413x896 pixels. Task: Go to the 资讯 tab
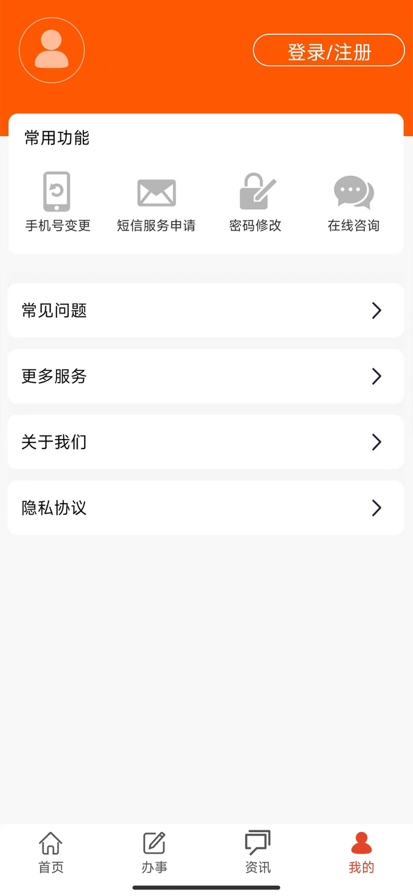(x=258, y=853)
